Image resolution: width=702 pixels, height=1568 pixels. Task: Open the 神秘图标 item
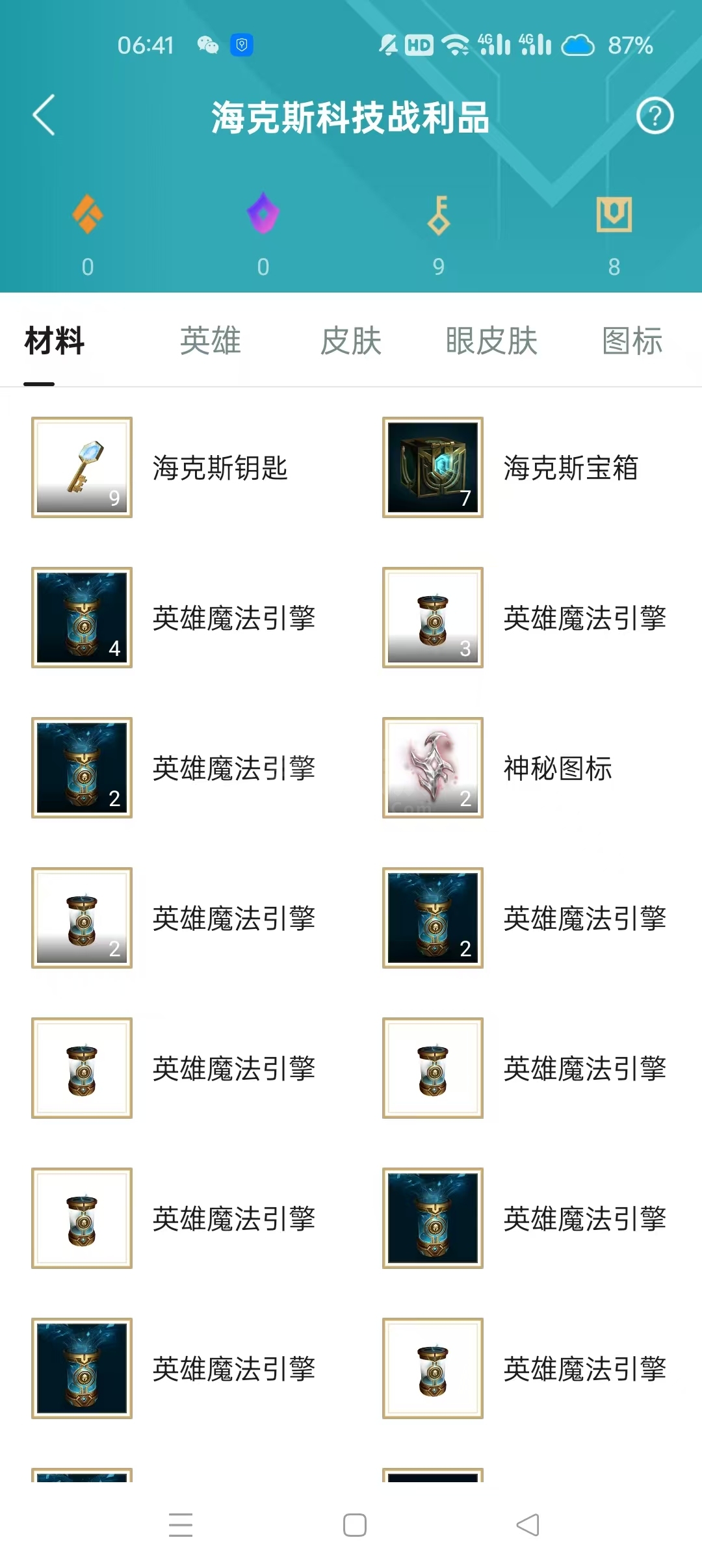coord(433,768)
